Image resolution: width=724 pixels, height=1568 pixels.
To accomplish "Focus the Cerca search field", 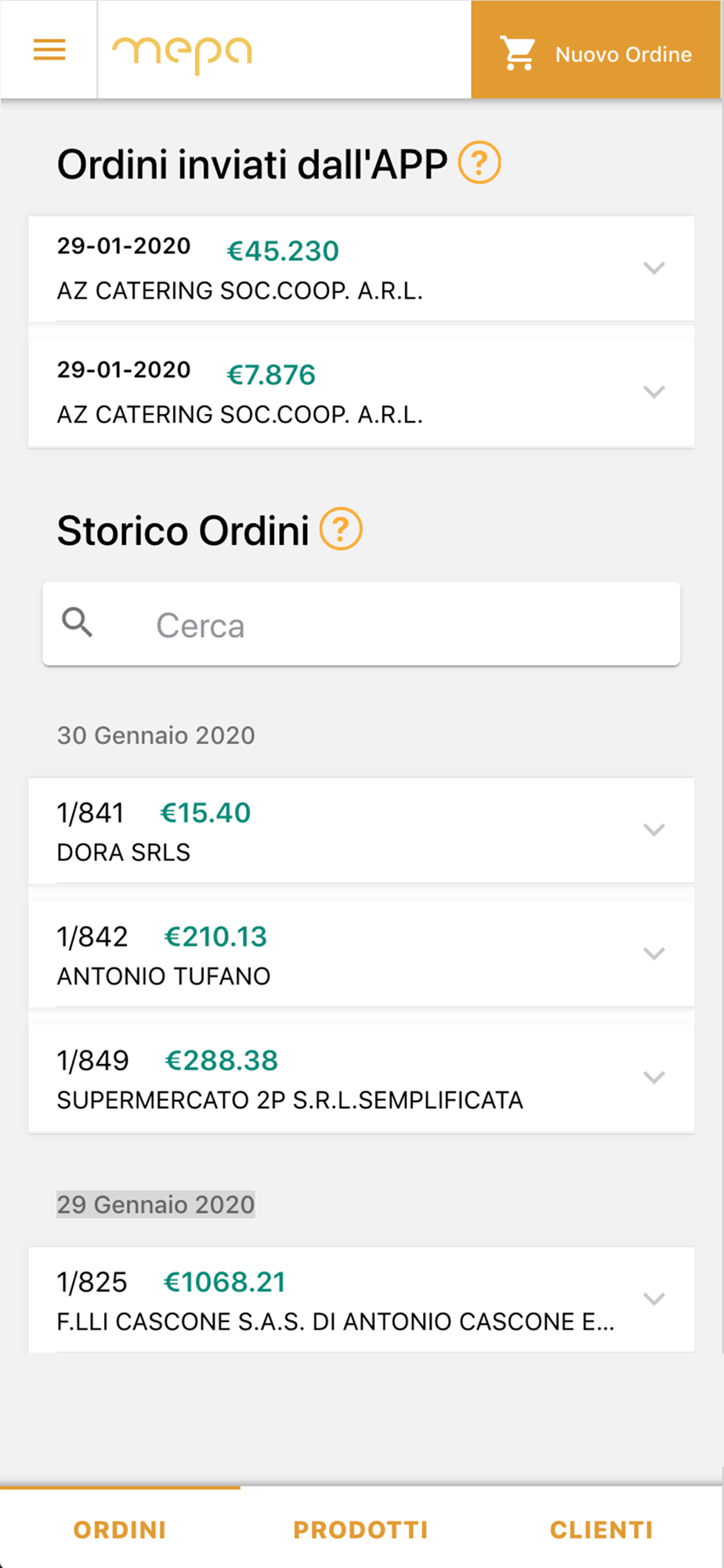I will coord(361,624).
